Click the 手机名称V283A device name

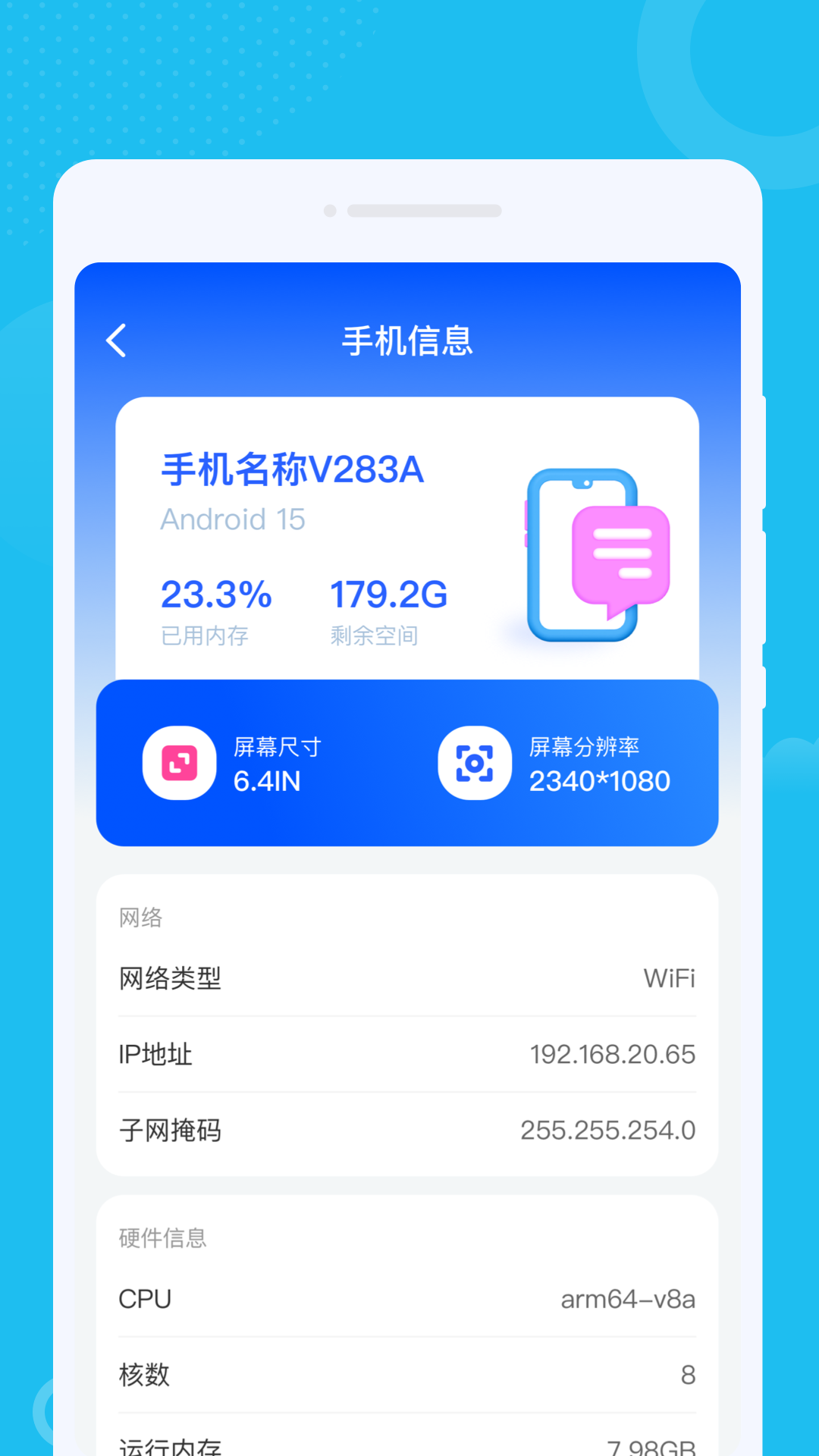[293, 469]
